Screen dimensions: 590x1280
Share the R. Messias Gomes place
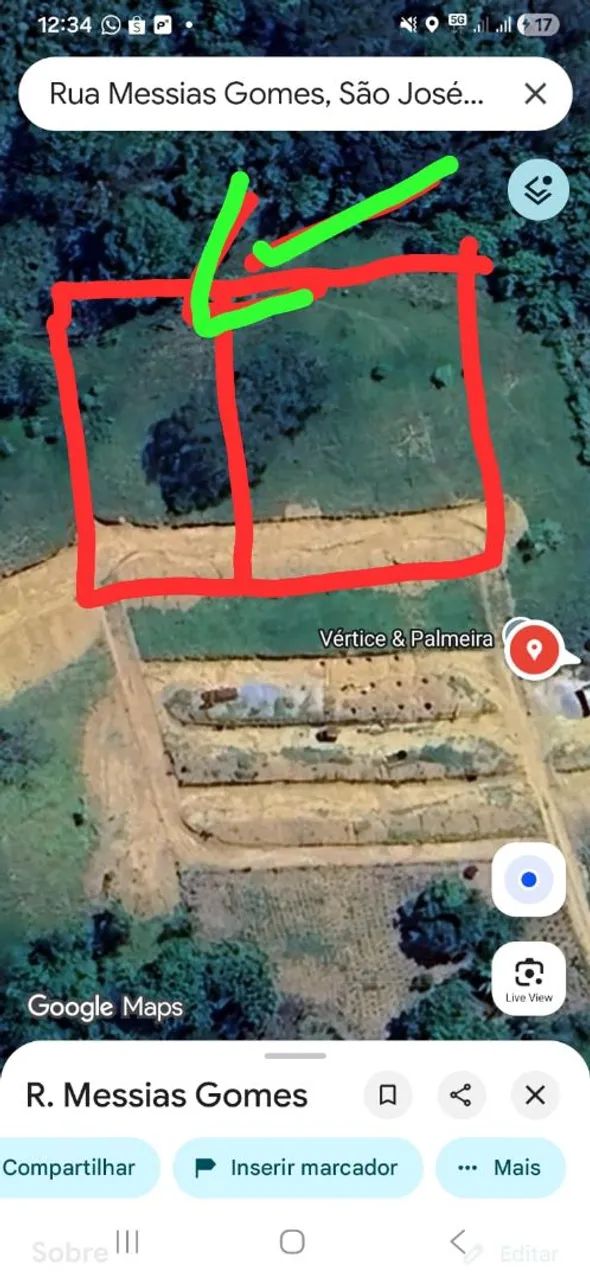point(461,1095)
